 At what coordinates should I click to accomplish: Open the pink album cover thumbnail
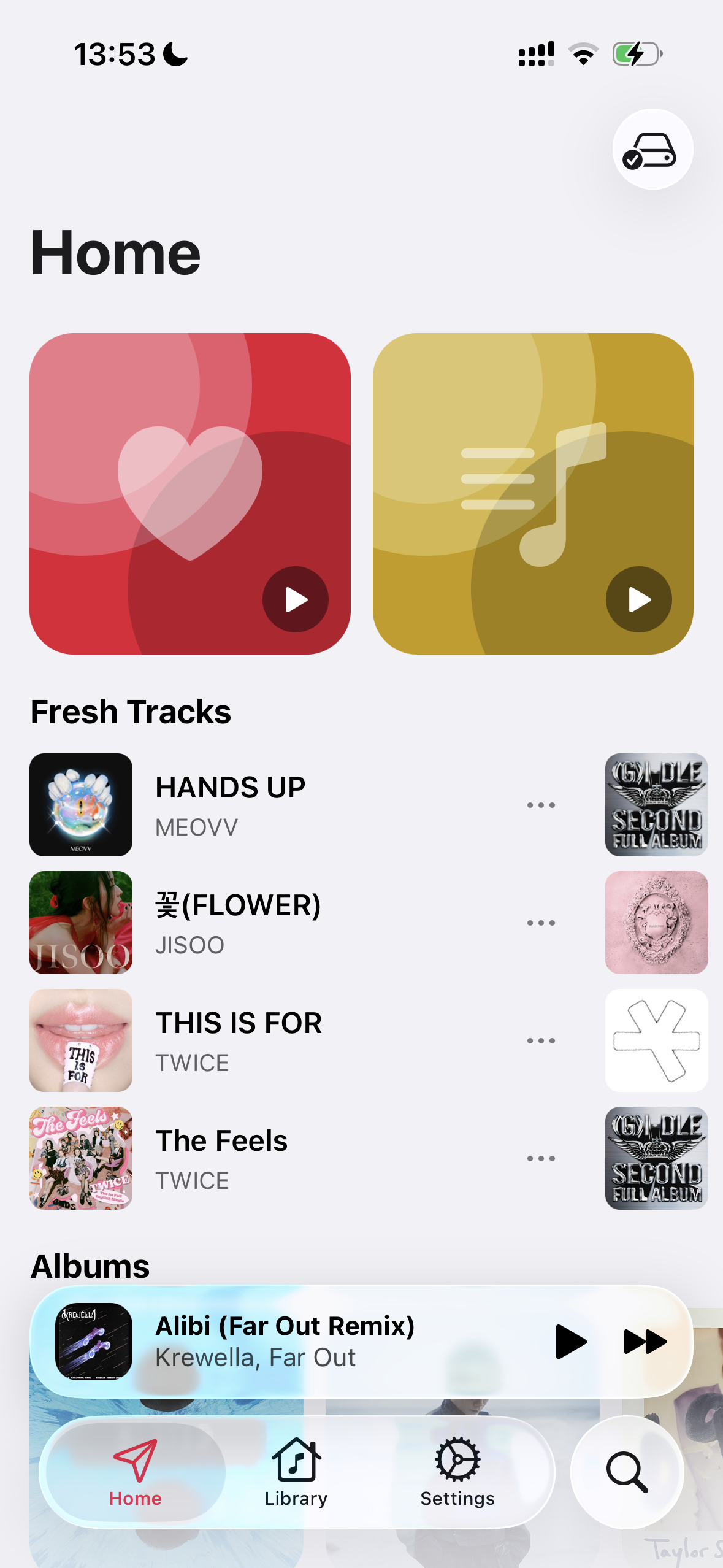pyautogui.click(x=656, y=922)
